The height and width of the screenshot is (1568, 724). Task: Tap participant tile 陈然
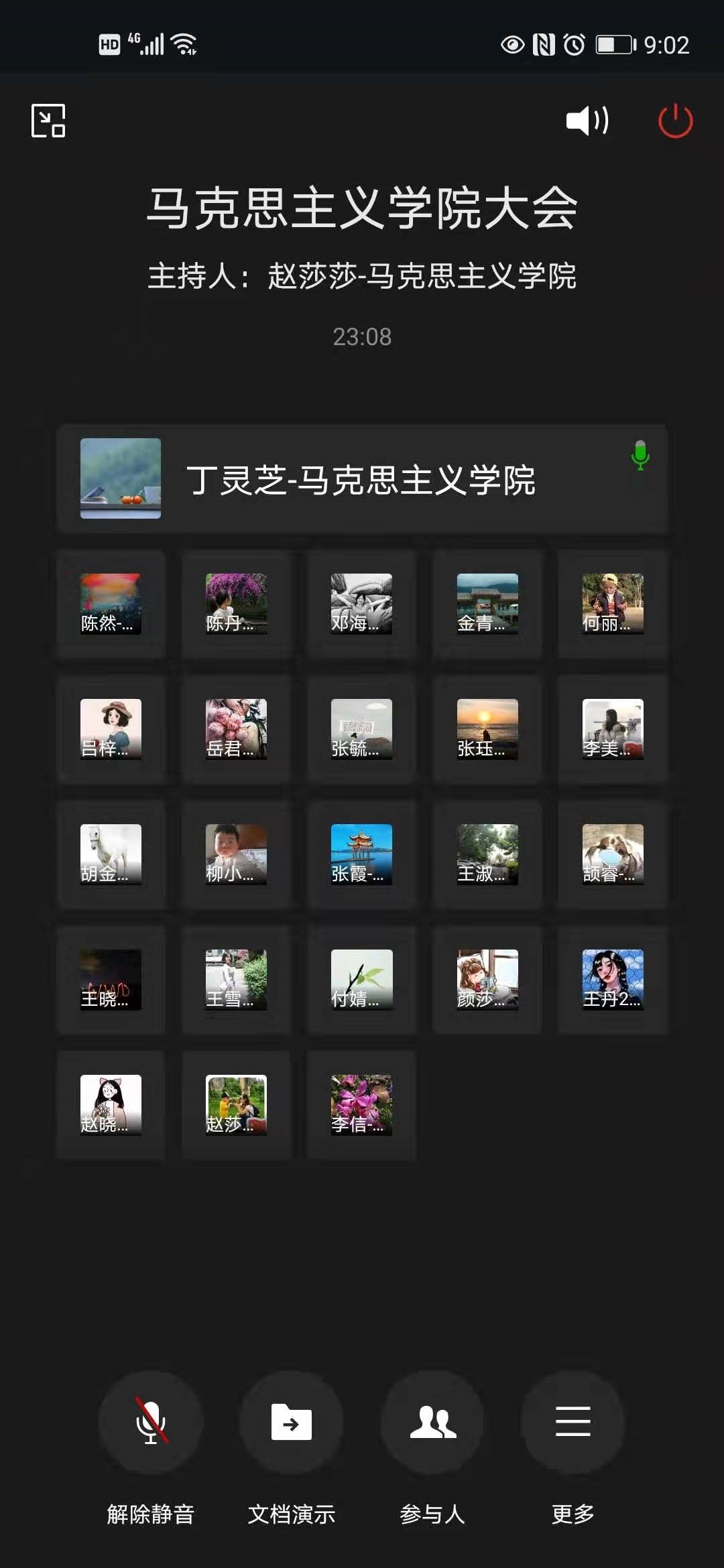point(111,604)
